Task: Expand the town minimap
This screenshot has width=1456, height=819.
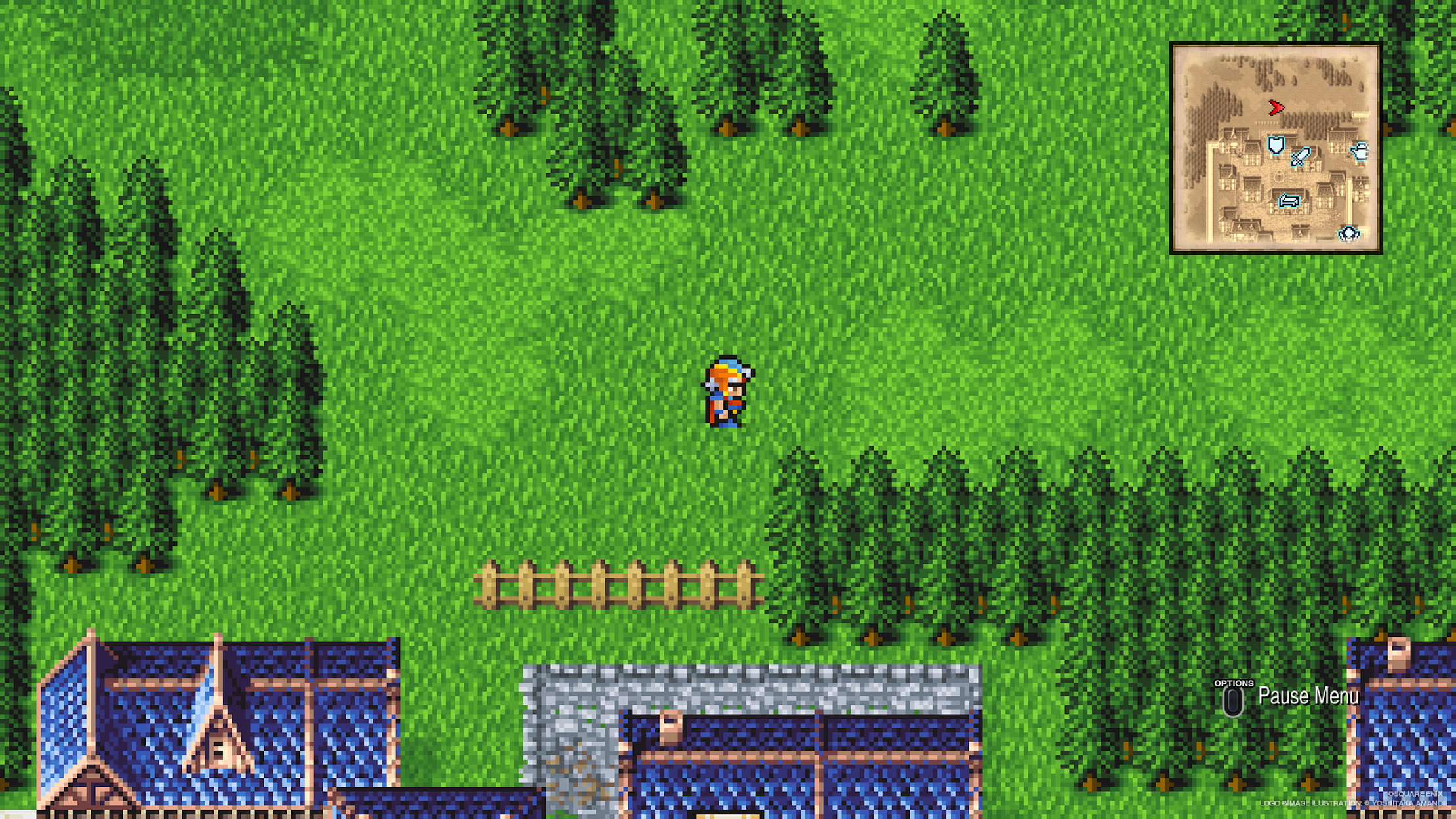Action: (1276, 148)
